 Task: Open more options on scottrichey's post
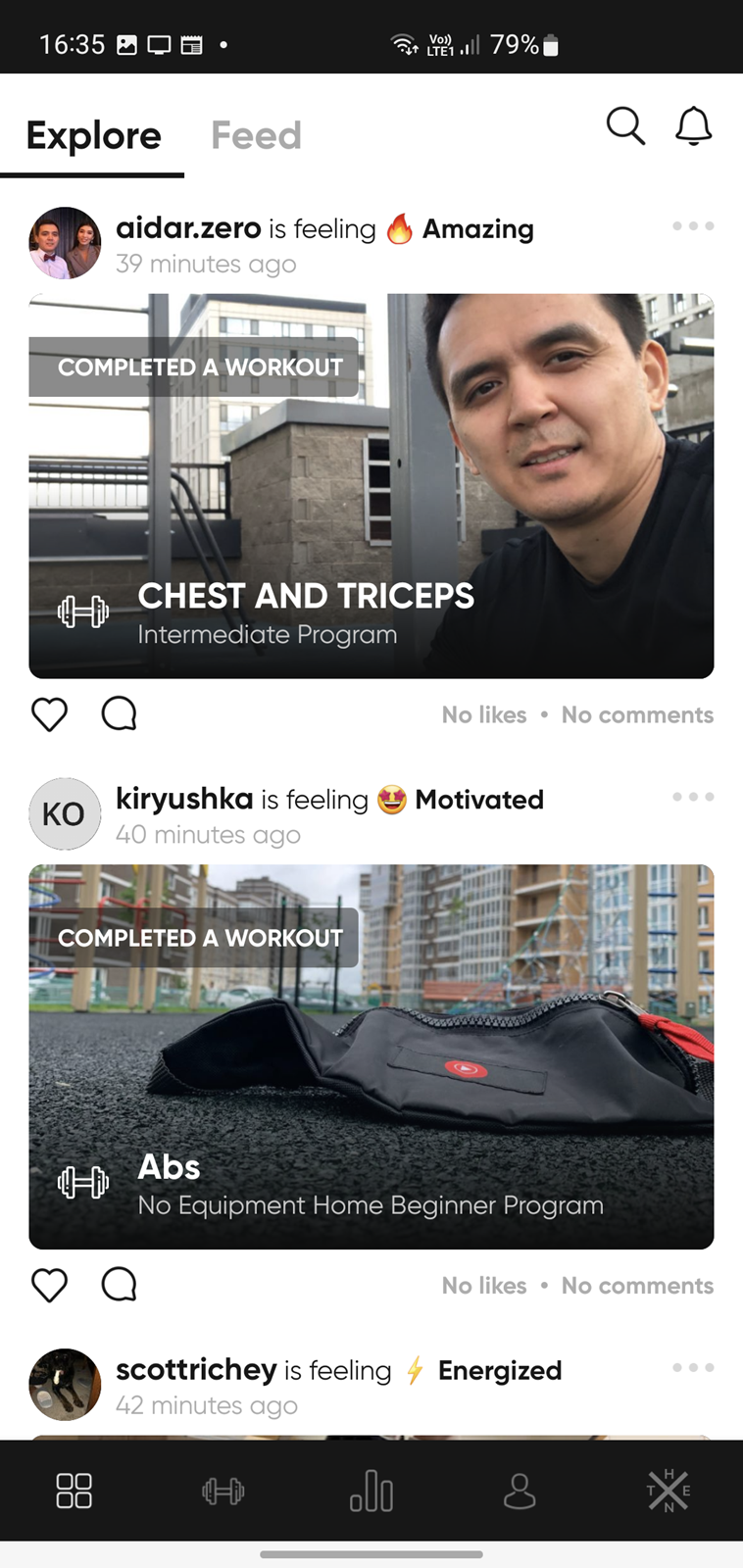pos(693,1367)
